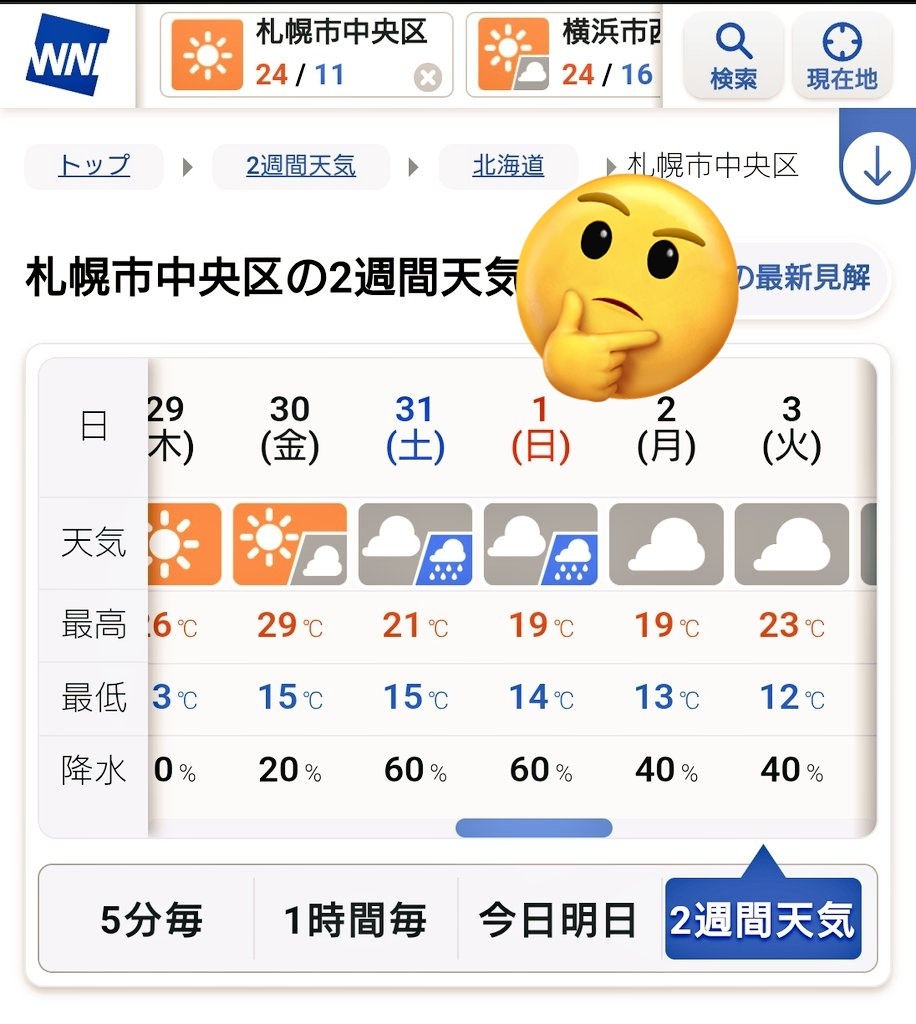Tap the 検索 search button
Viewport: 916px width, 1024px height.
[x=733, y=56]
